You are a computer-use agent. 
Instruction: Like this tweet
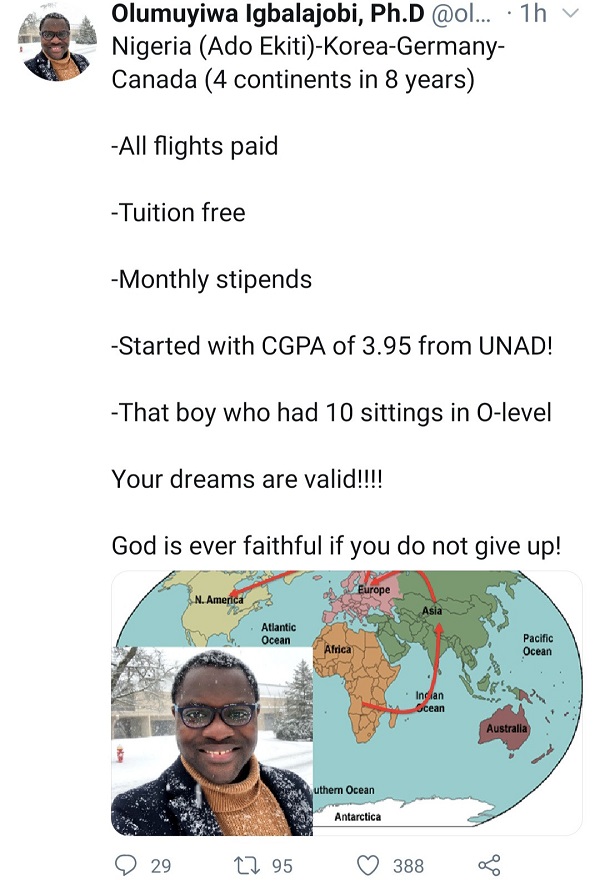pos(369,865)
